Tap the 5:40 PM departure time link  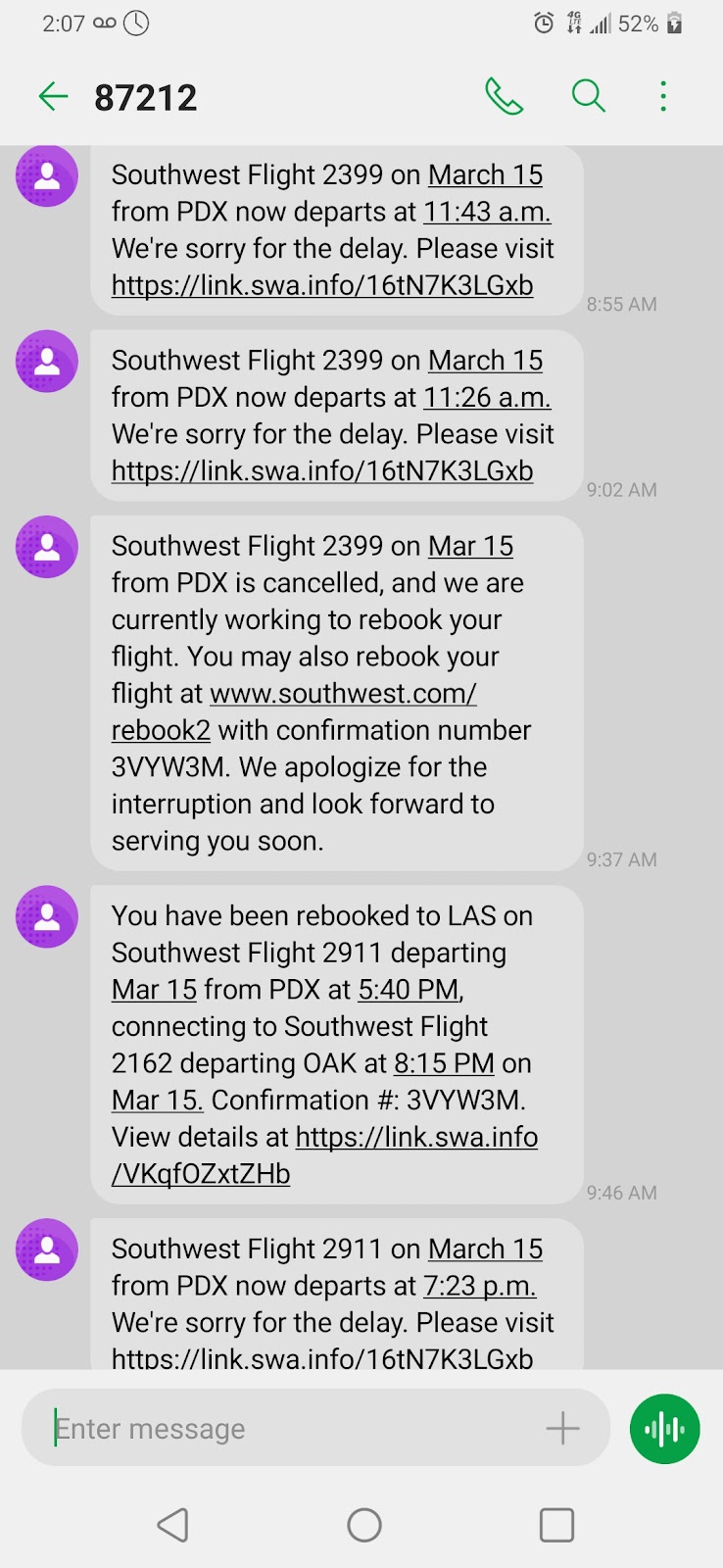[409, 990]
